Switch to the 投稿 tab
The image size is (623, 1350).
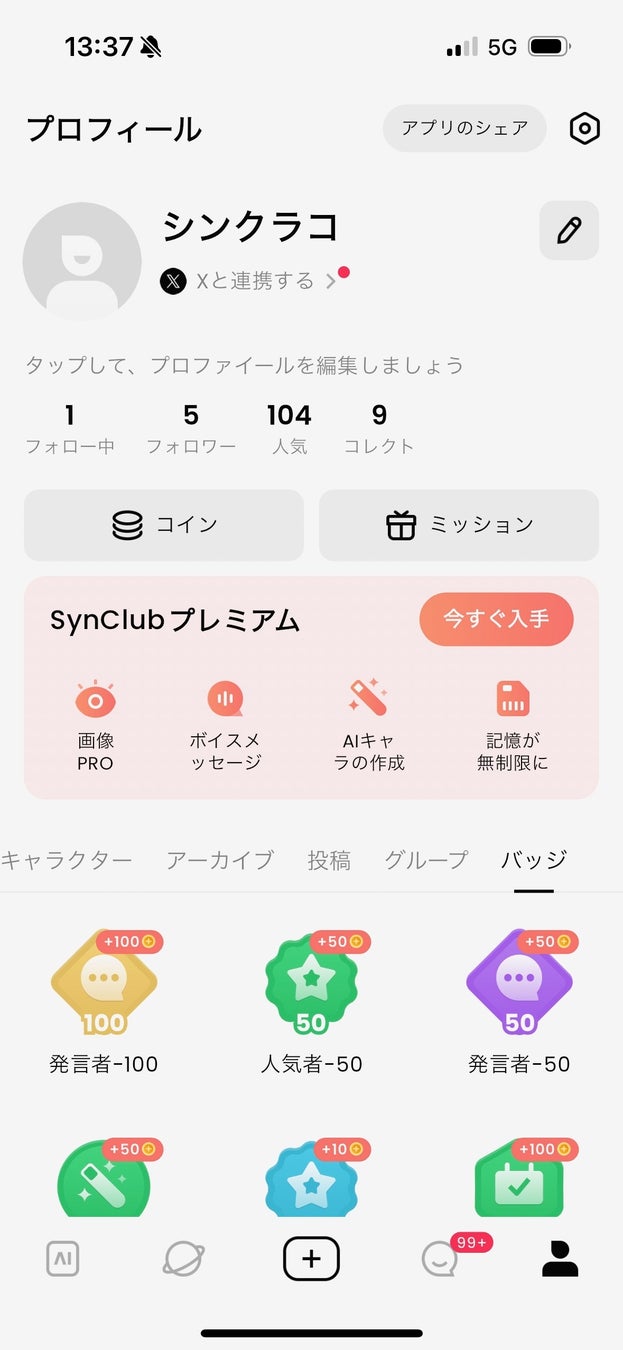coord(329,860)
